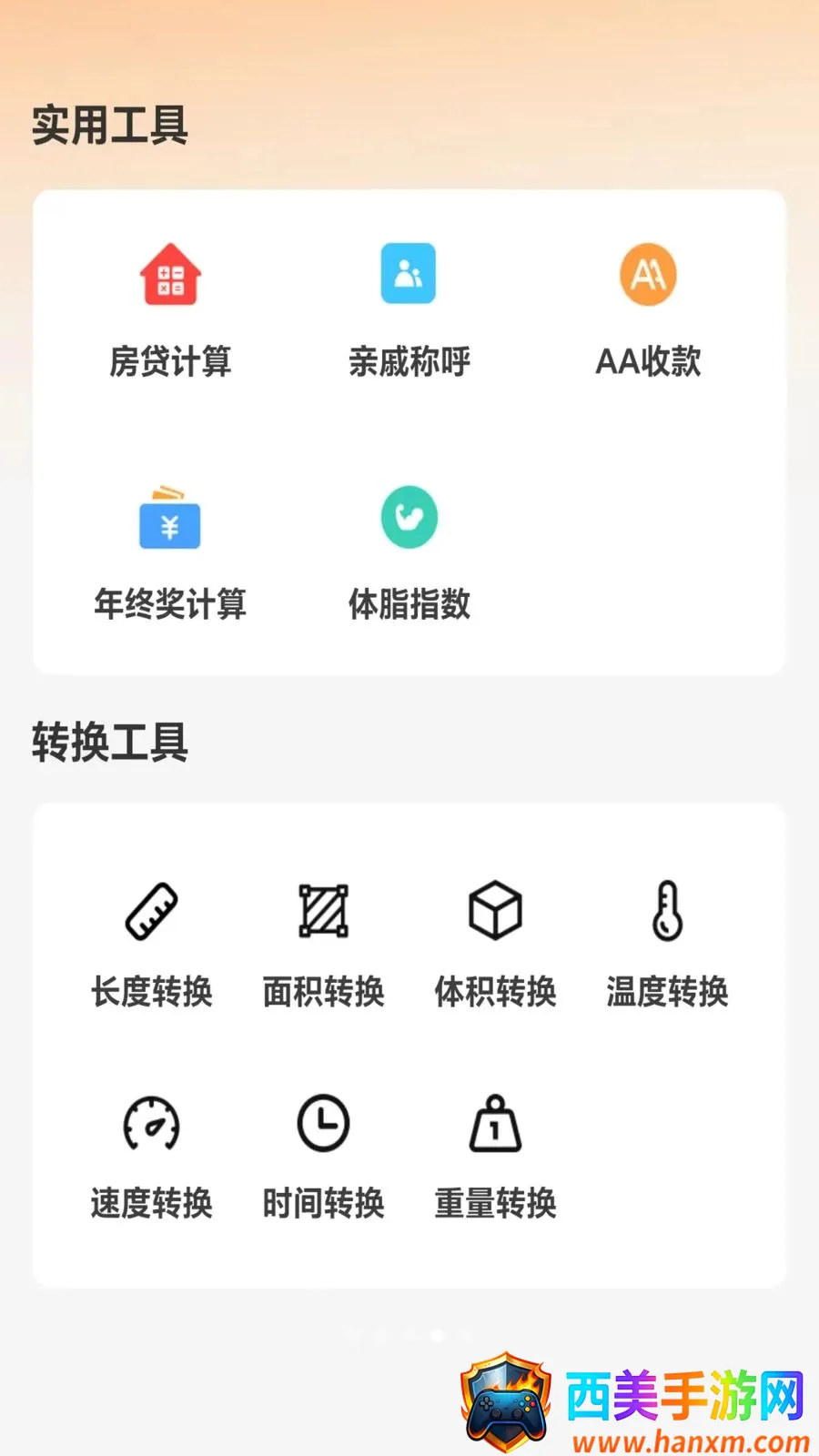Viewport: 819px width, 1456px height.
Task: Open 年终奖计算 bonus calculator
Action: click(x=170, y=553)
